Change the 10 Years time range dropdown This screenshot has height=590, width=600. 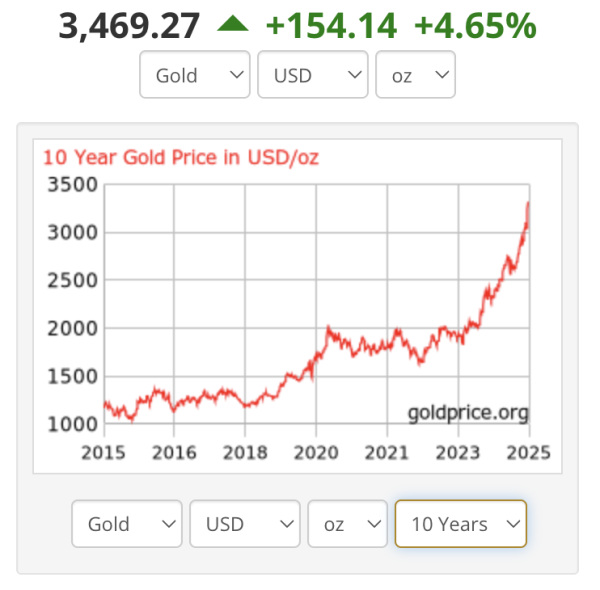coord(461,524)
